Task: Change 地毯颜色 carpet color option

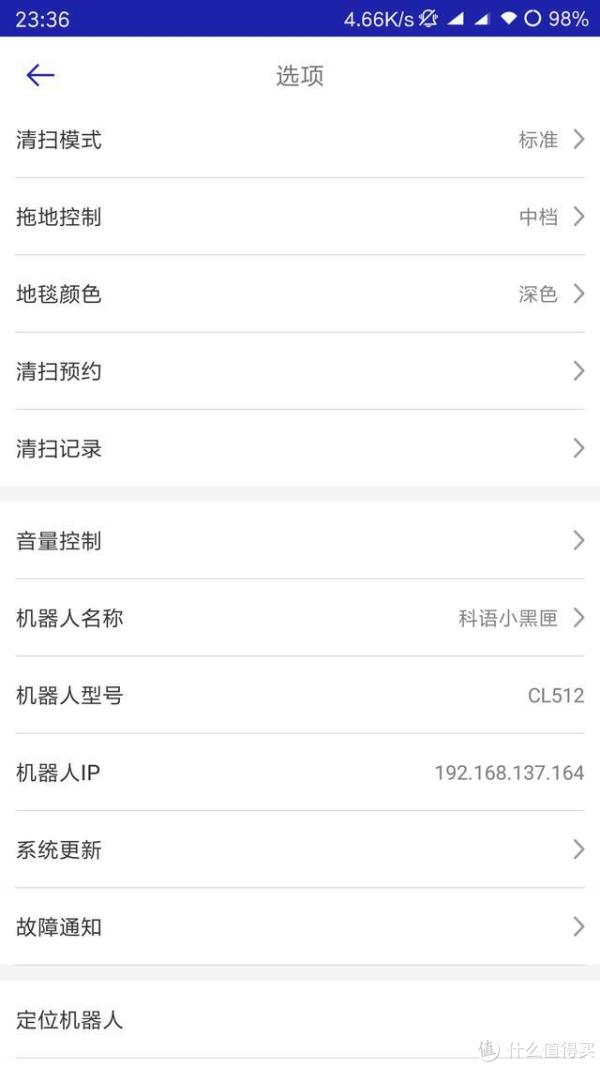Action: [x=300, y=294]
